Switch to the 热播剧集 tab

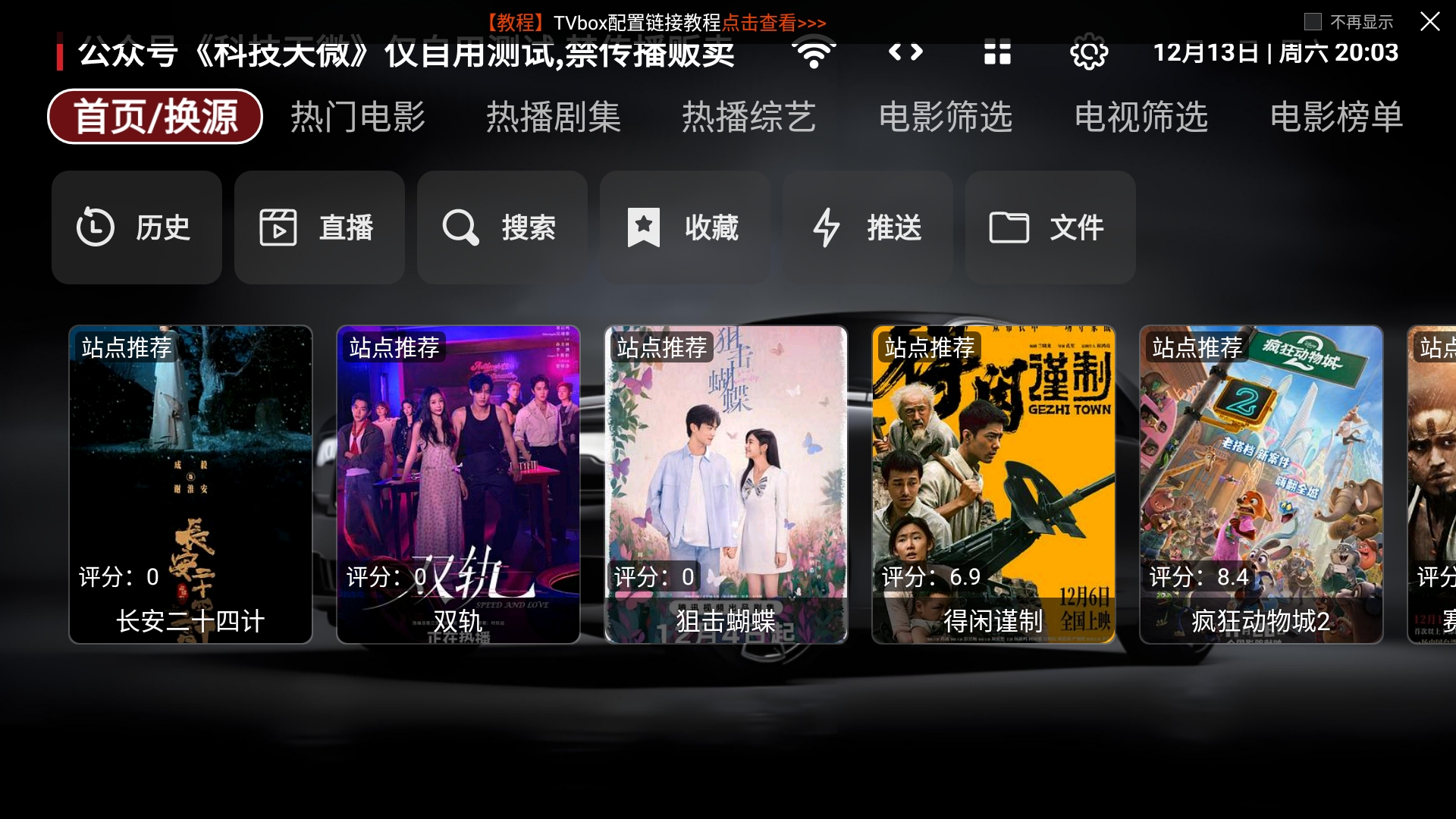point(554,117)
